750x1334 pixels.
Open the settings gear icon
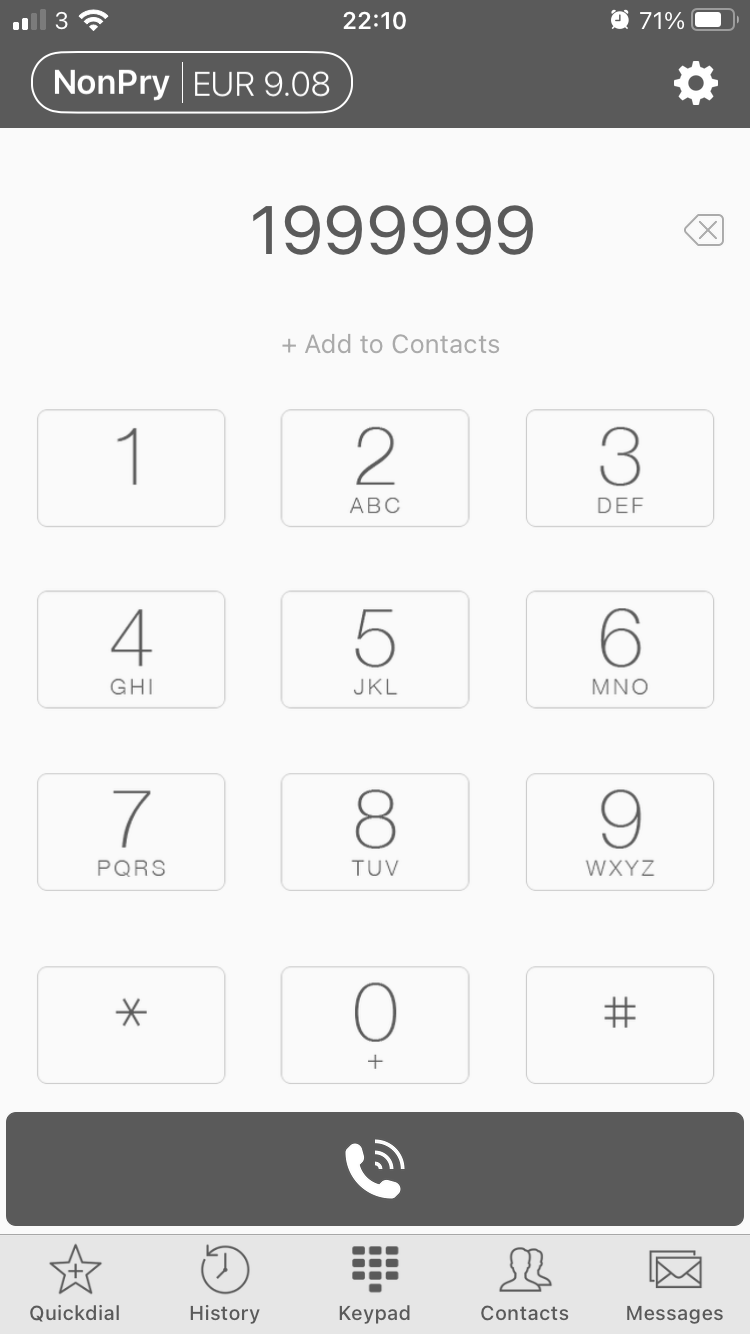coord(696,83)
